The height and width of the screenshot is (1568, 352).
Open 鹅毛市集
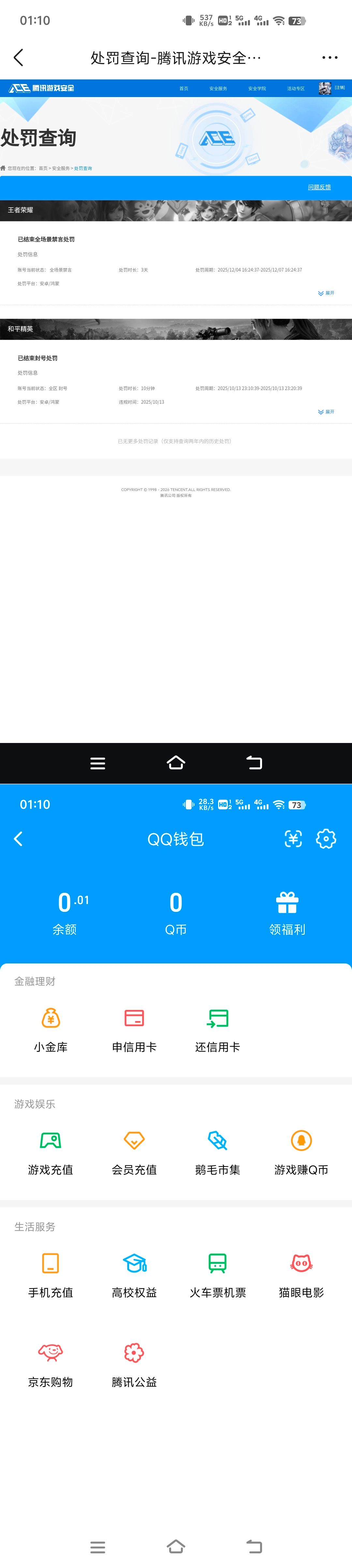[217, 1152]
